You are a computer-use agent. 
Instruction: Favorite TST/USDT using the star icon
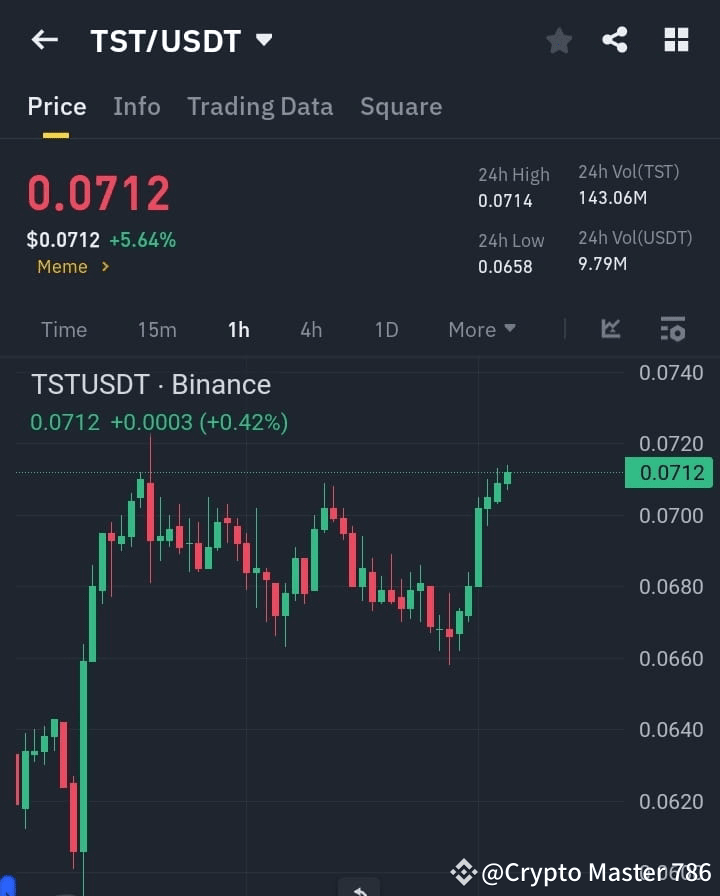(x=559, y=40)
